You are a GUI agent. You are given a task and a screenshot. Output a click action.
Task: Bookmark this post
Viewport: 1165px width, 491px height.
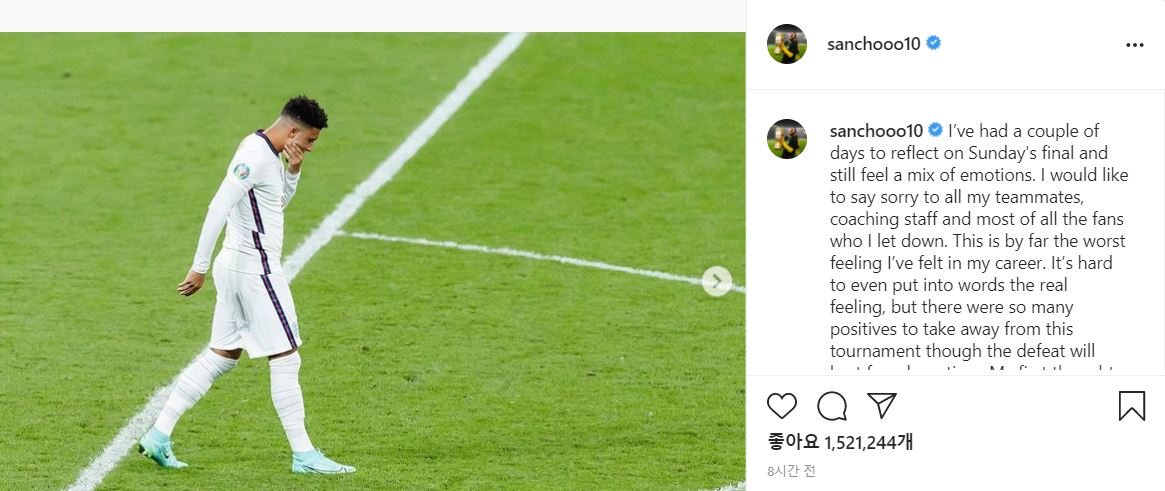pos(1131,405)
